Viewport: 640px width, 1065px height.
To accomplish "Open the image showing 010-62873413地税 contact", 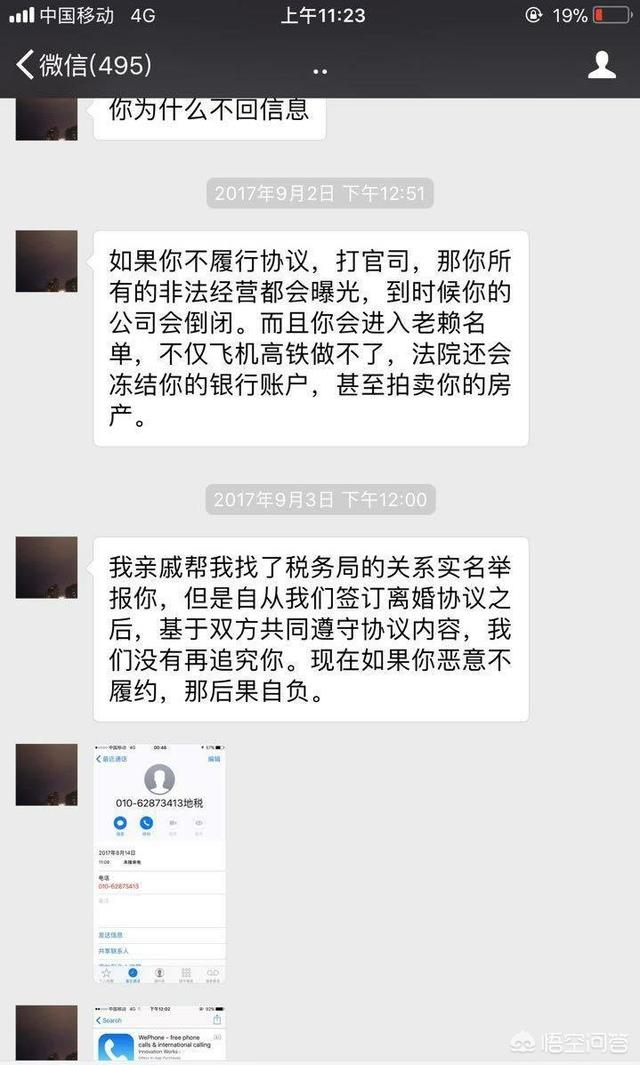I will point(160,863).
